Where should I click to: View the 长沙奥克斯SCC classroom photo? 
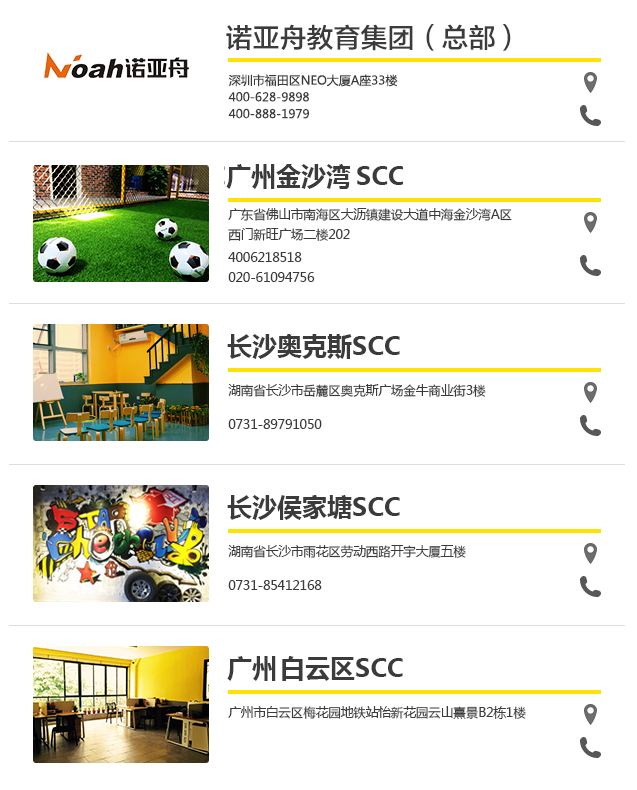pyautogui.click(x=121, y=382)
